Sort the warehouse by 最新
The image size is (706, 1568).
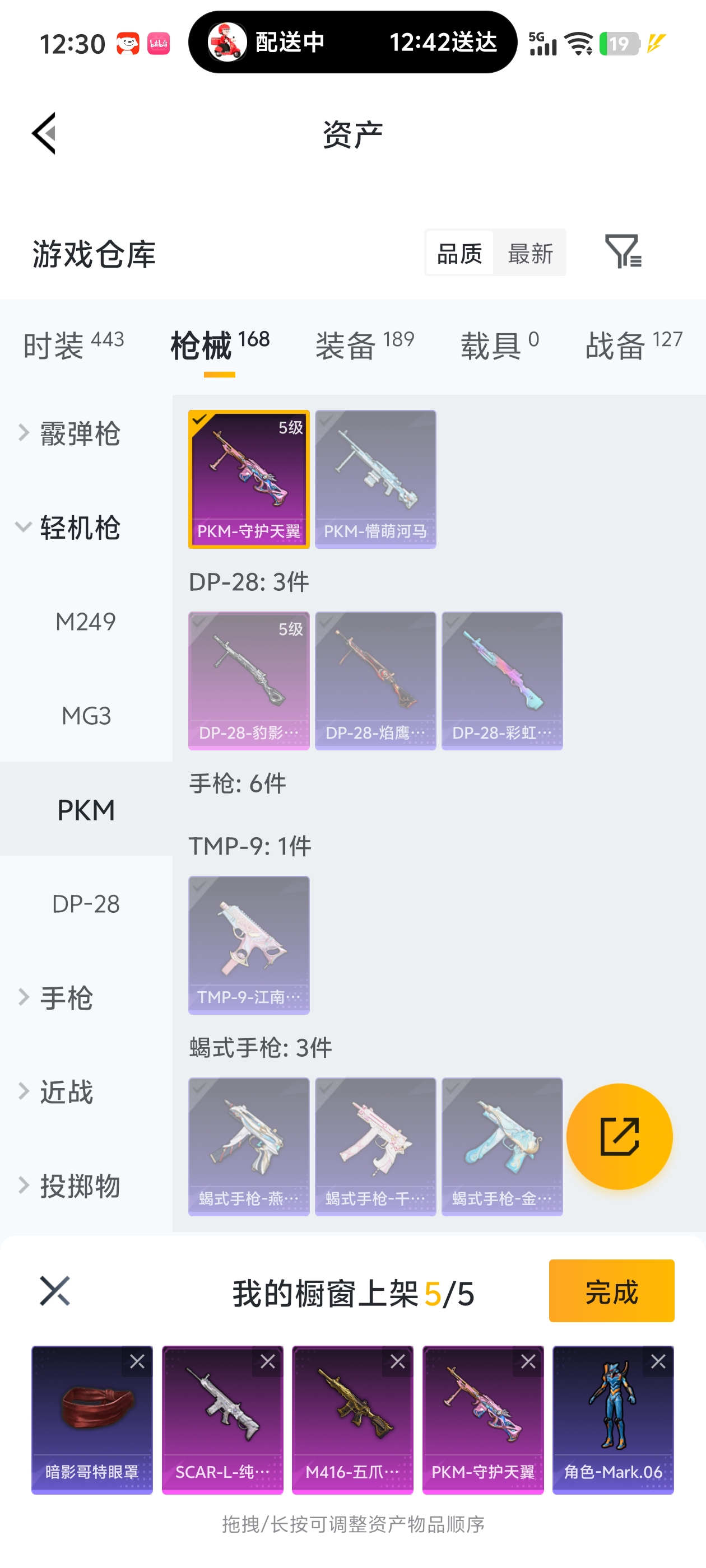click(530, 253)
